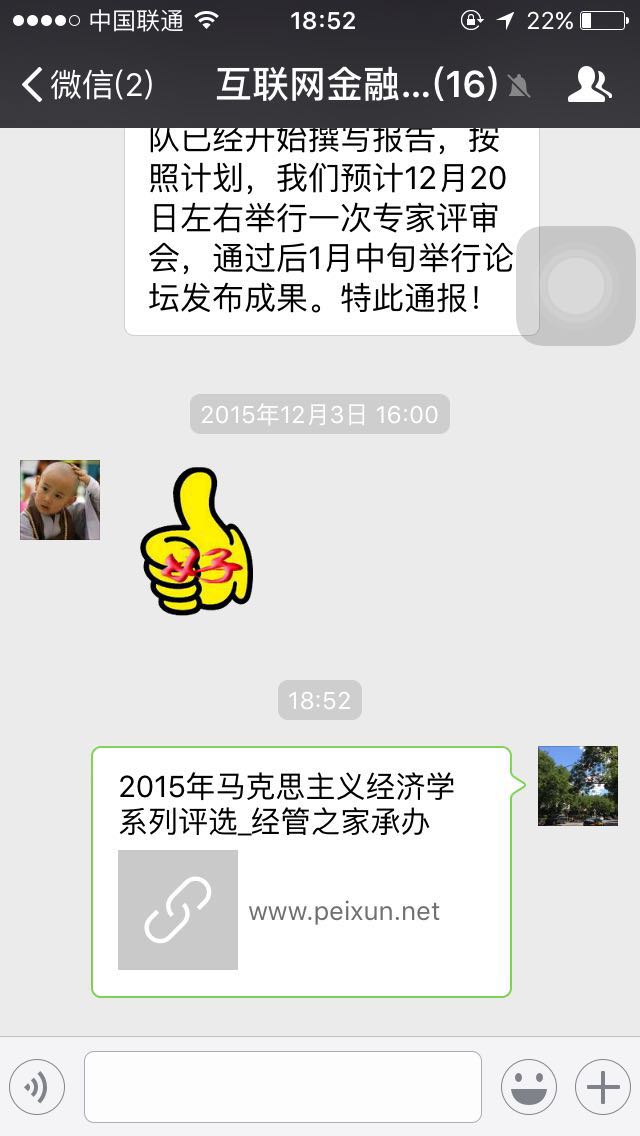Viewport: 640px width, 1136px height.
Task: Focus the message text field
Action: pyautogui.click(x=282, y=1087)
